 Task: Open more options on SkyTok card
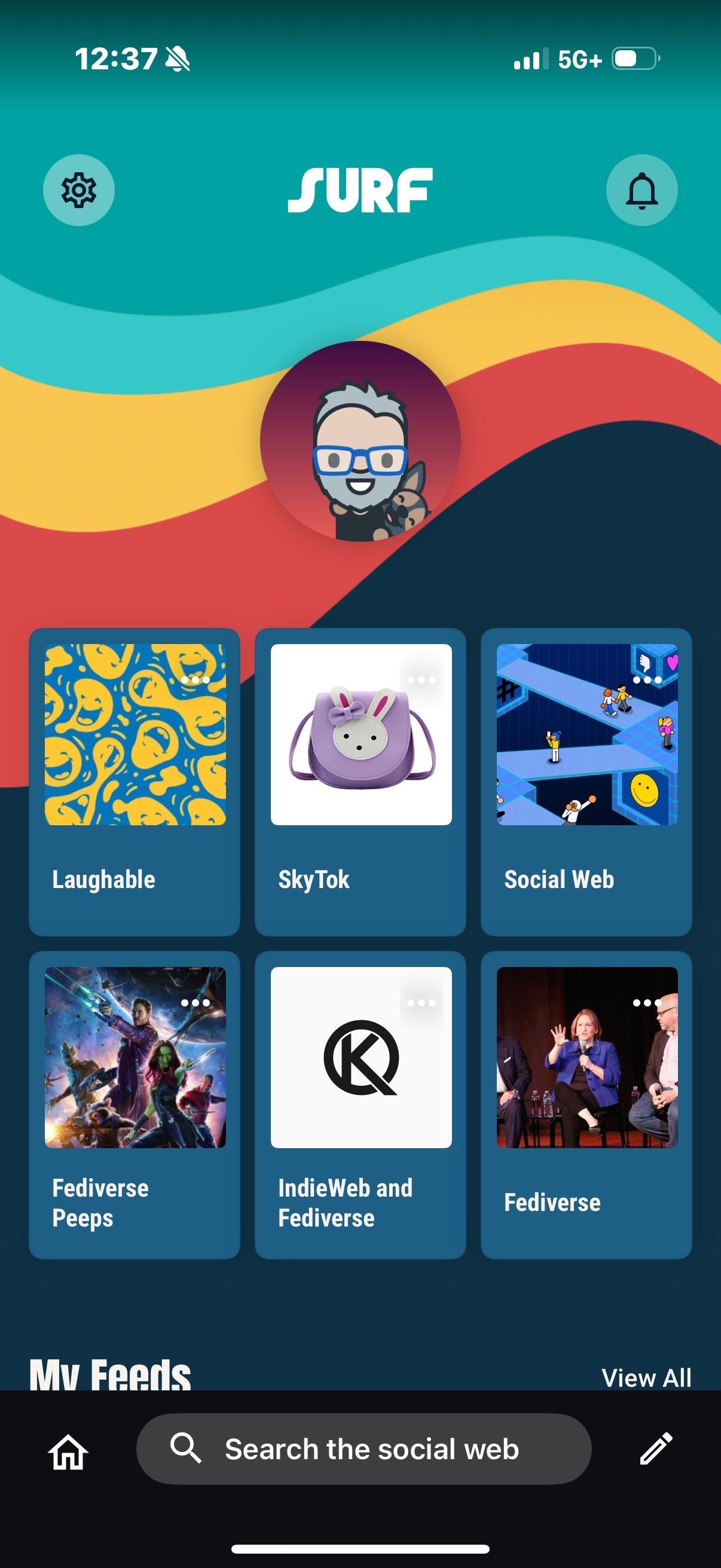tap(421, 680)
